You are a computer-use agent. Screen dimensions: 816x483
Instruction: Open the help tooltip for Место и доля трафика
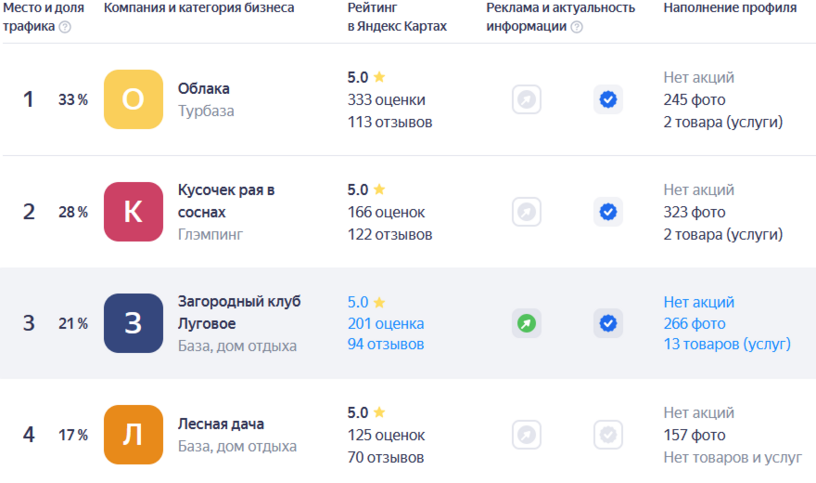tap(65, 27)
